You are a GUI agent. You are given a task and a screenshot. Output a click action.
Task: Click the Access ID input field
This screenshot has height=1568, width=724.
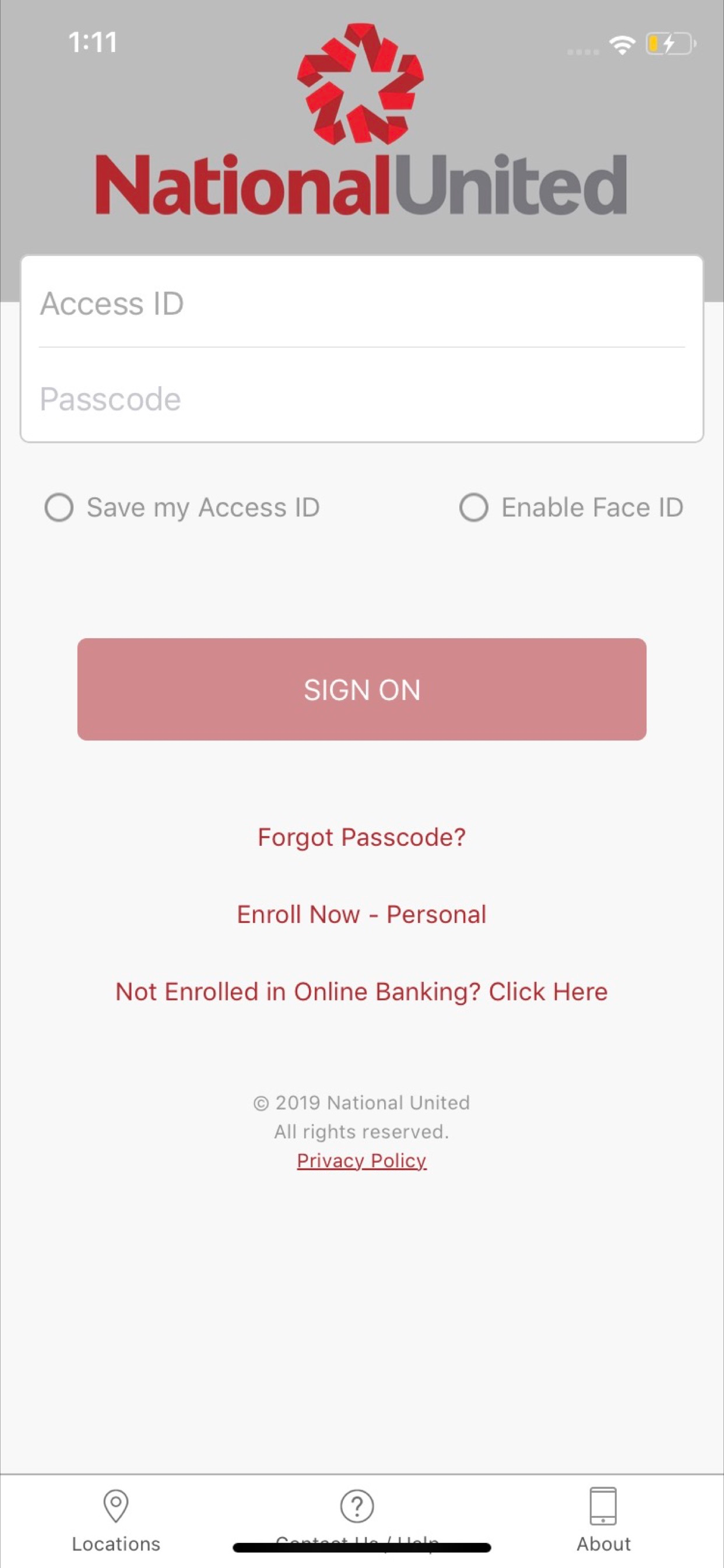(x=361, y=304)
